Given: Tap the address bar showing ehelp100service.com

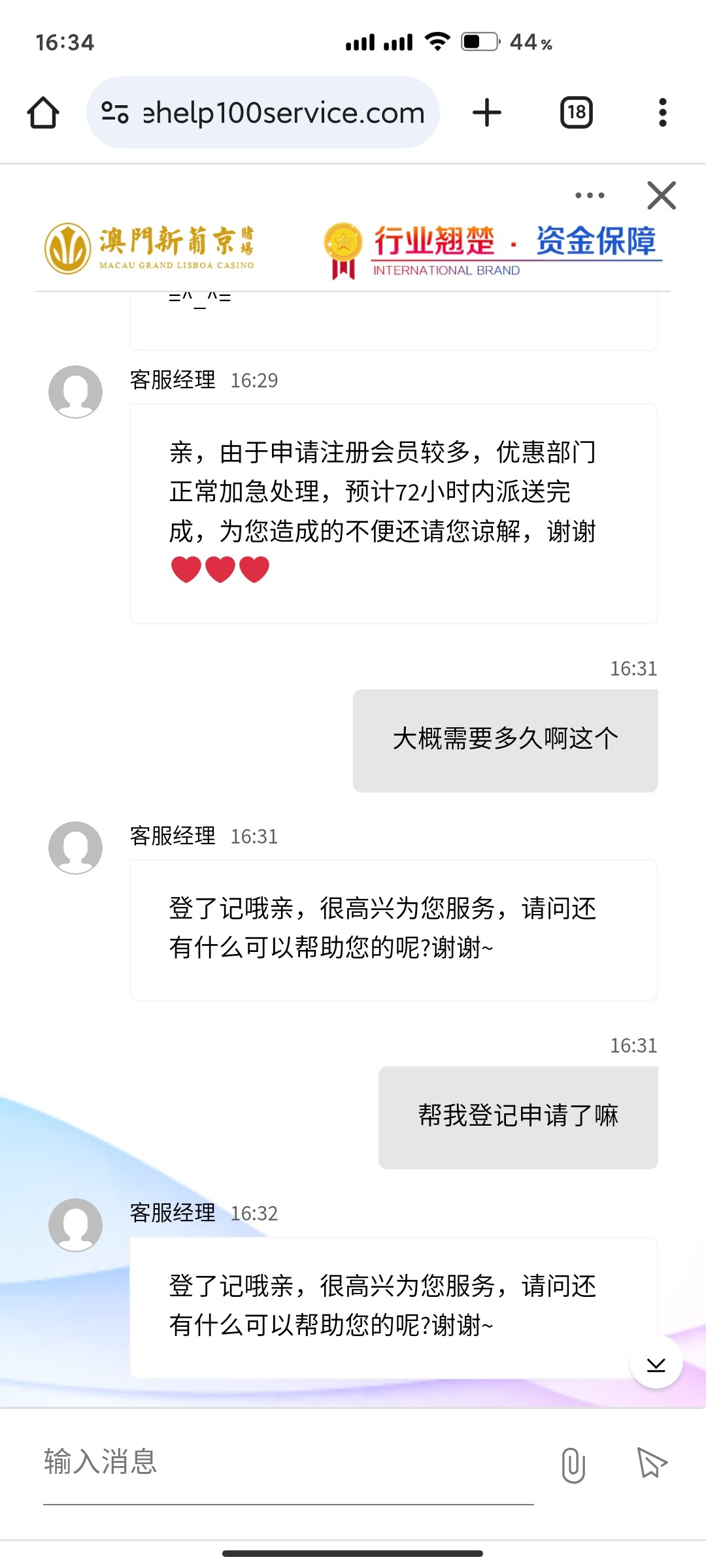Looking at the screenshot, I should (284, 113).
